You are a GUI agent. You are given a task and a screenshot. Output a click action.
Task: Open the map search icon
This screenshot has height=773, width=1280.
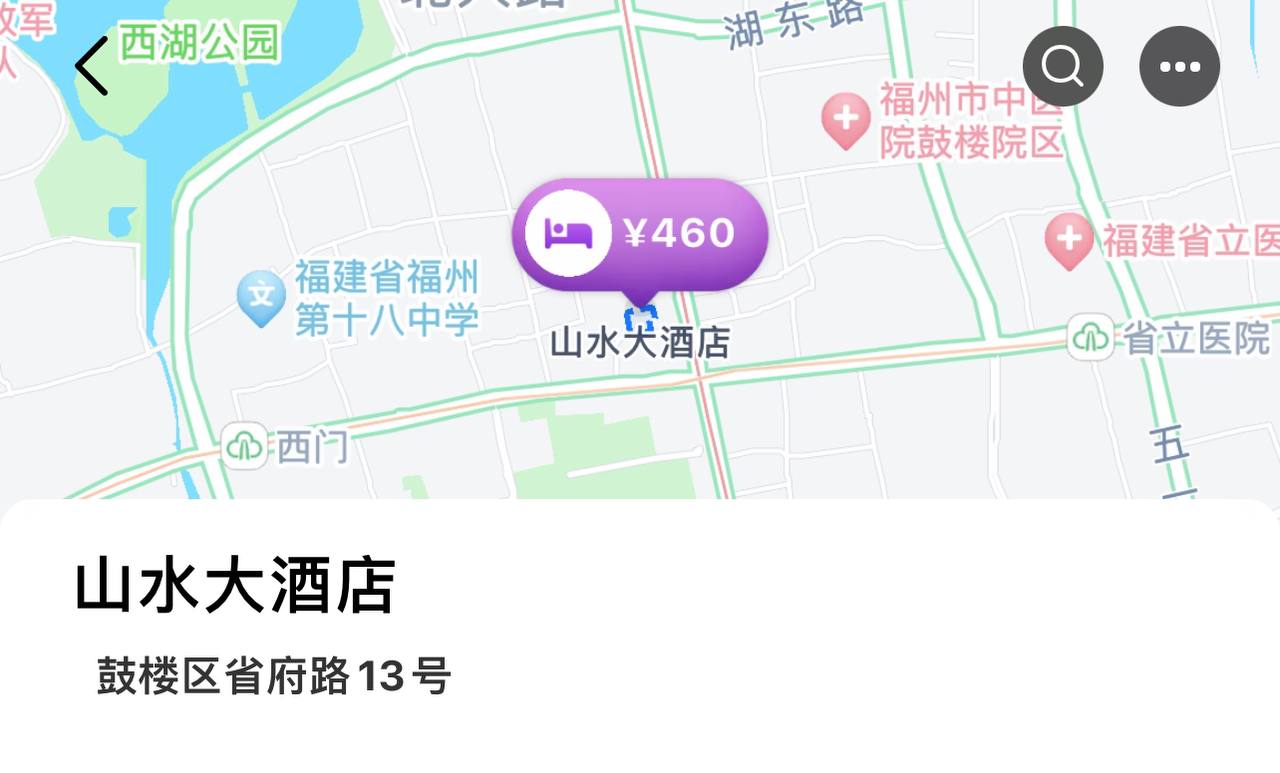[x=1062, y=66]
